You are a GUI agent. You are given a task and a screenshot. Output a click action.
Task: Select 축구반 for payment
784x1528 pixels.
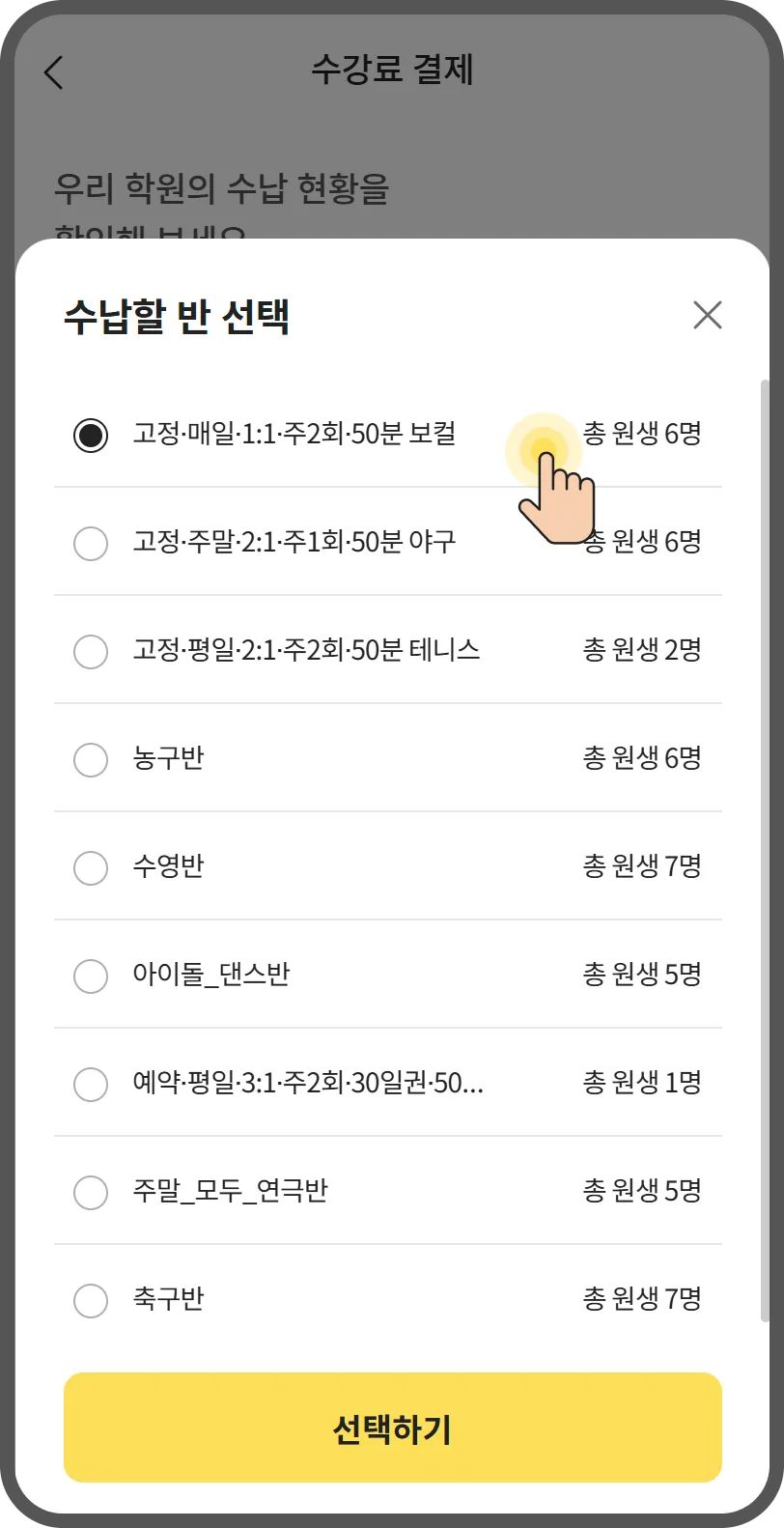(x=91, y=1300)
